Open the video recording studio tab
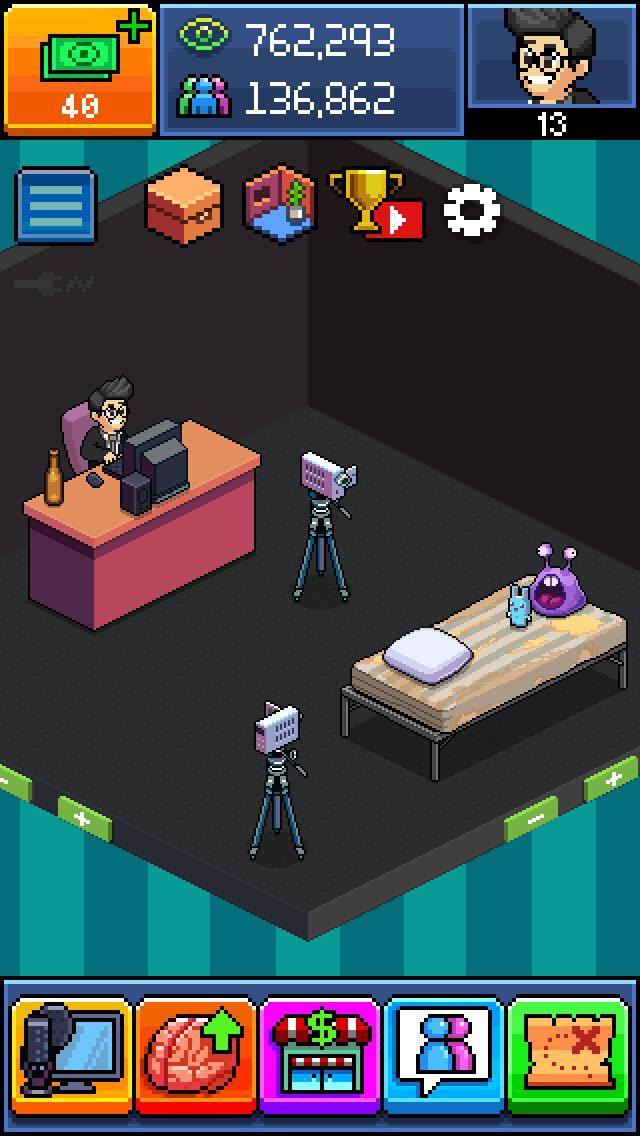The image size is (640, 1136). point(72,1054)
